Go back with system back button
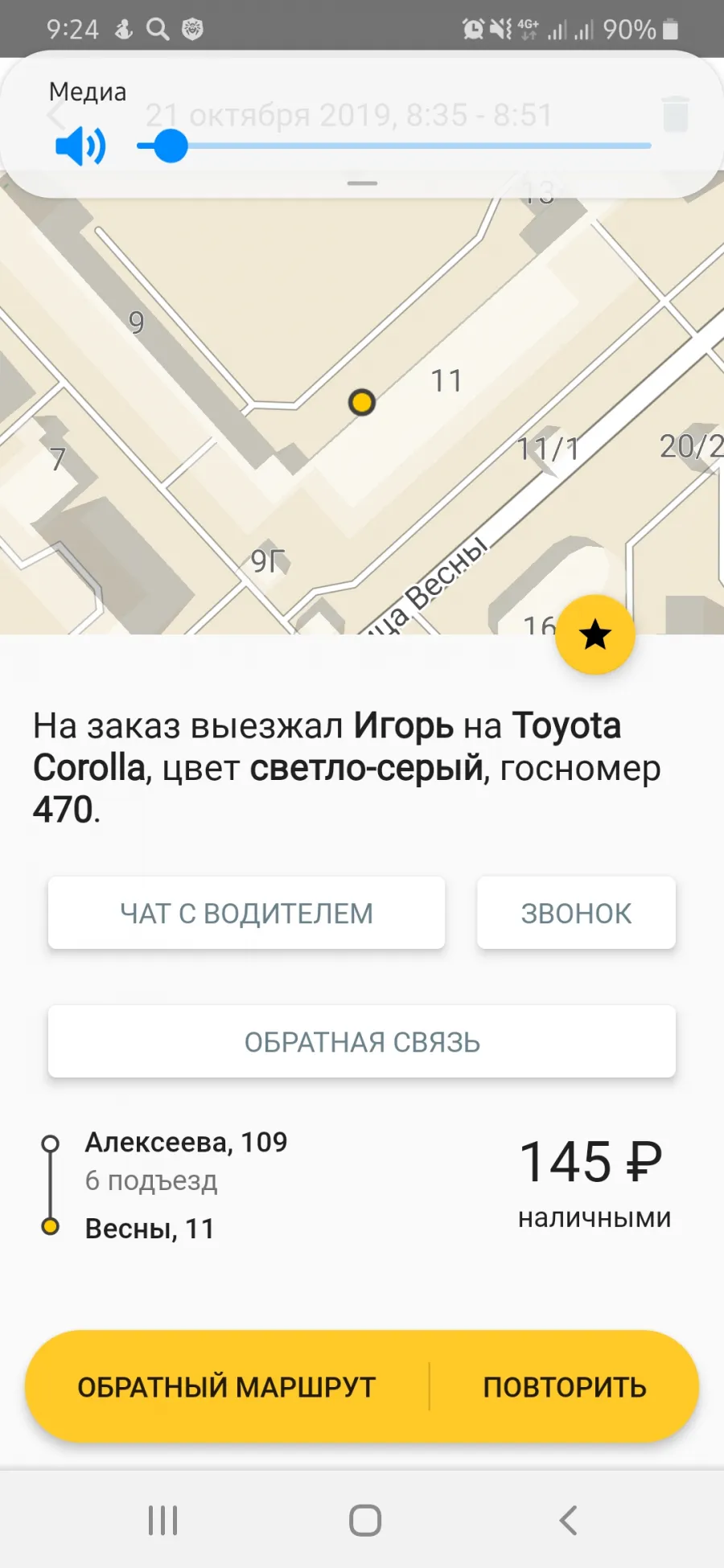 (568, 1520)
